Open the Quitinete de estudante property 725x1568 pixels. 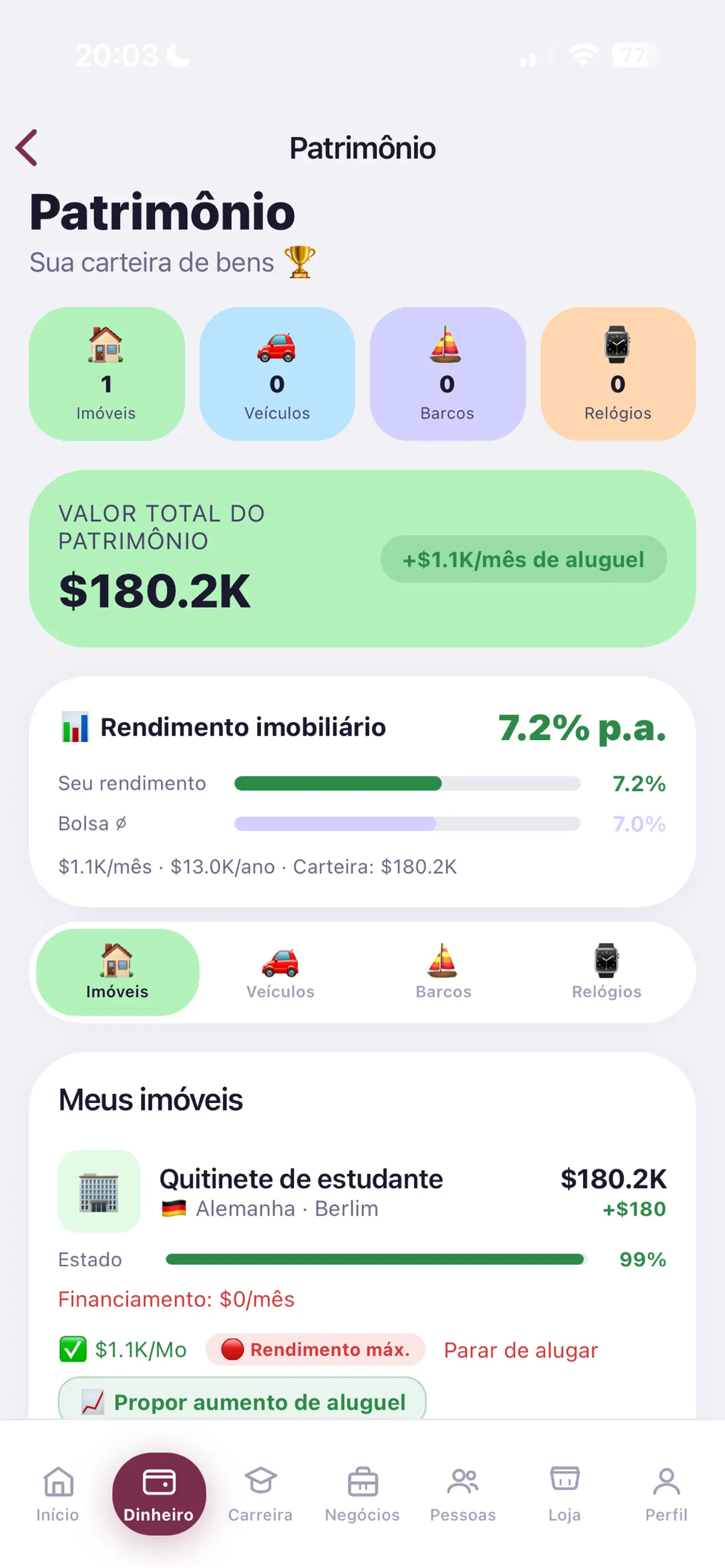point(362,1191)
